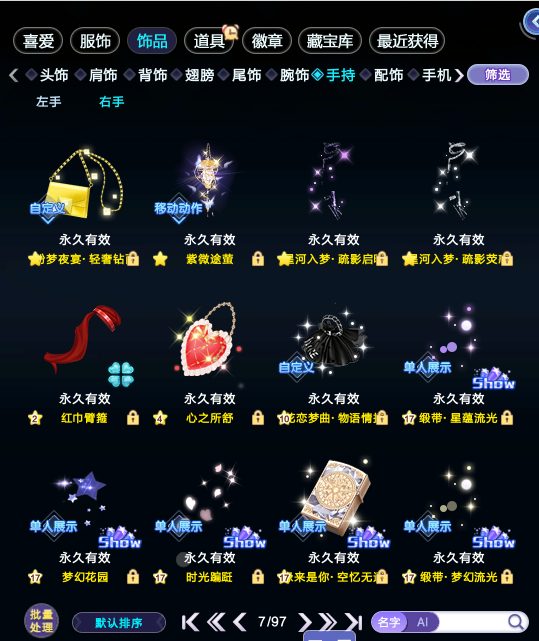
Task: Switch to the 服饰 tab
Action: (95, 41)
